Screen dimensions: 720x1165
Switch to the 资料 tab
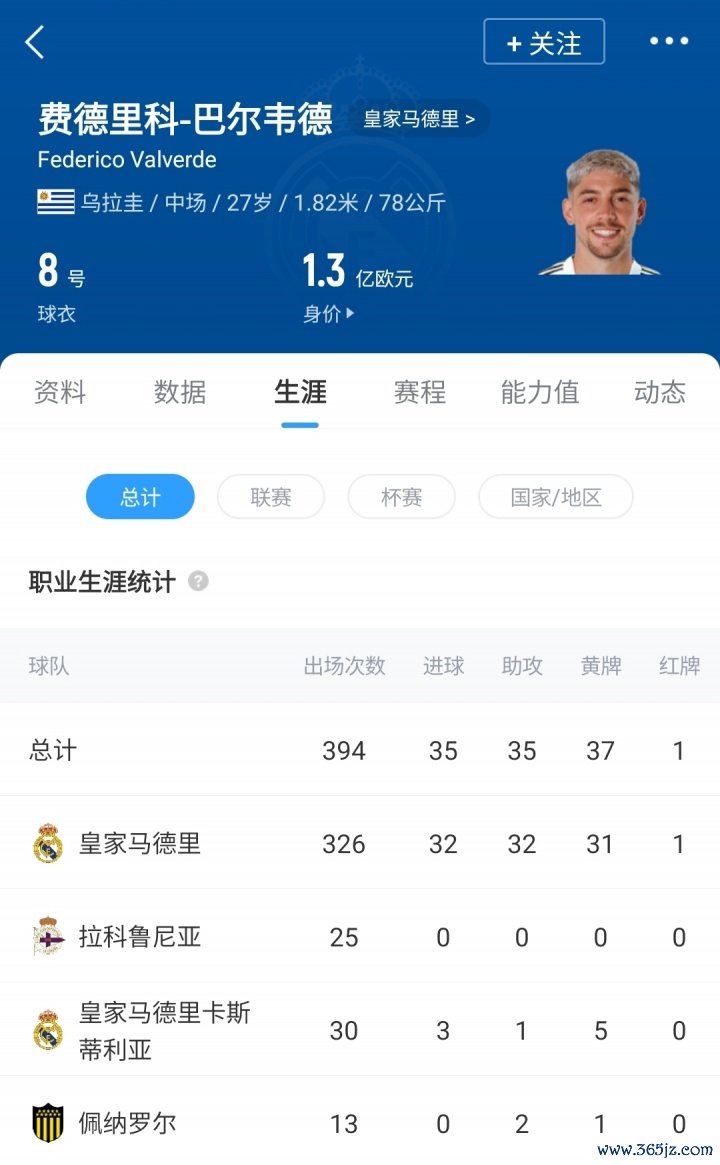pyautogui.click(x=60, y=392)
